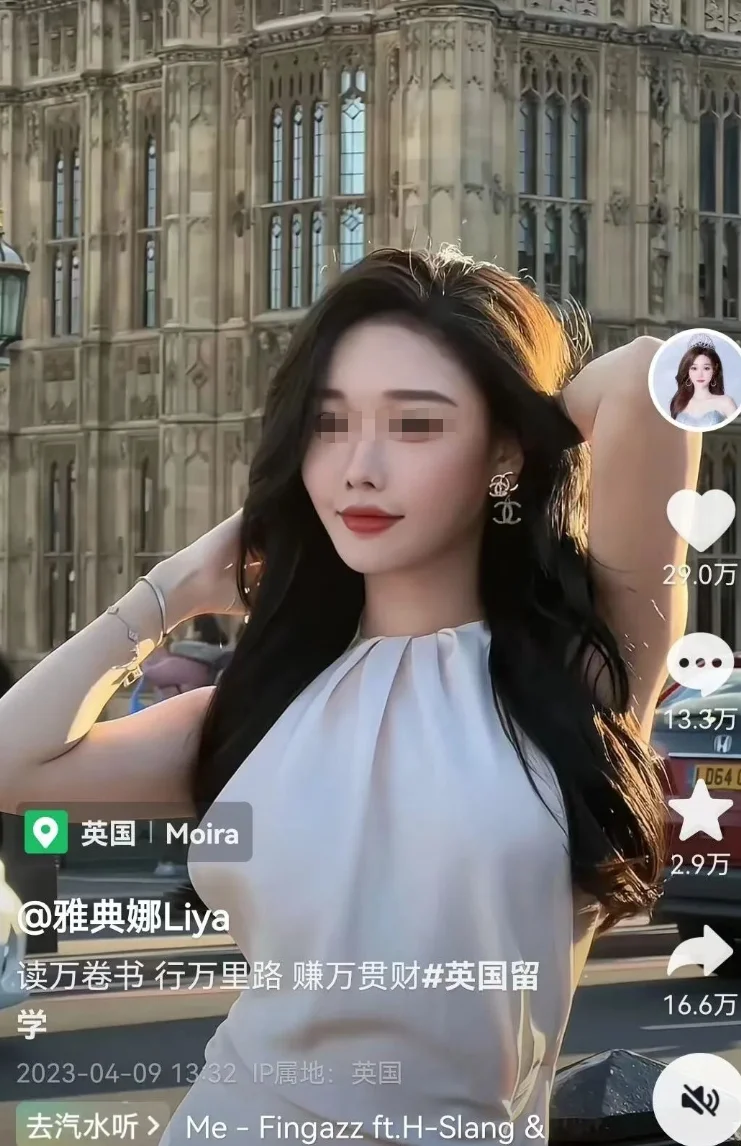Open @雅典娜Liya username link
This screenshot has height=1146, width=741.
pos(124,918)
